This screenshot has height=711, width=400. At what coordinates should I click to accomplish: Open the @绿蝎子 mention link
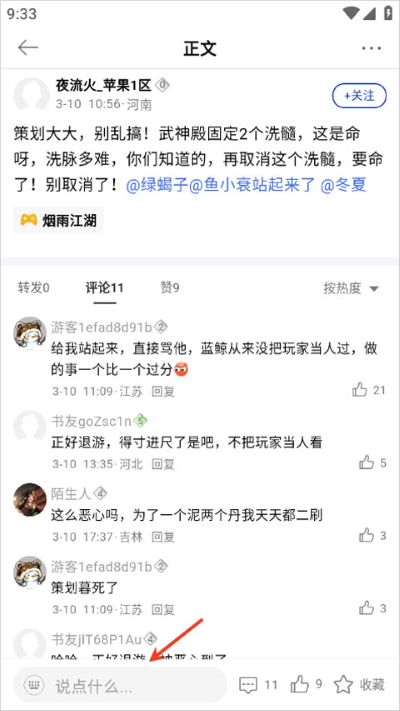(156, 185)
